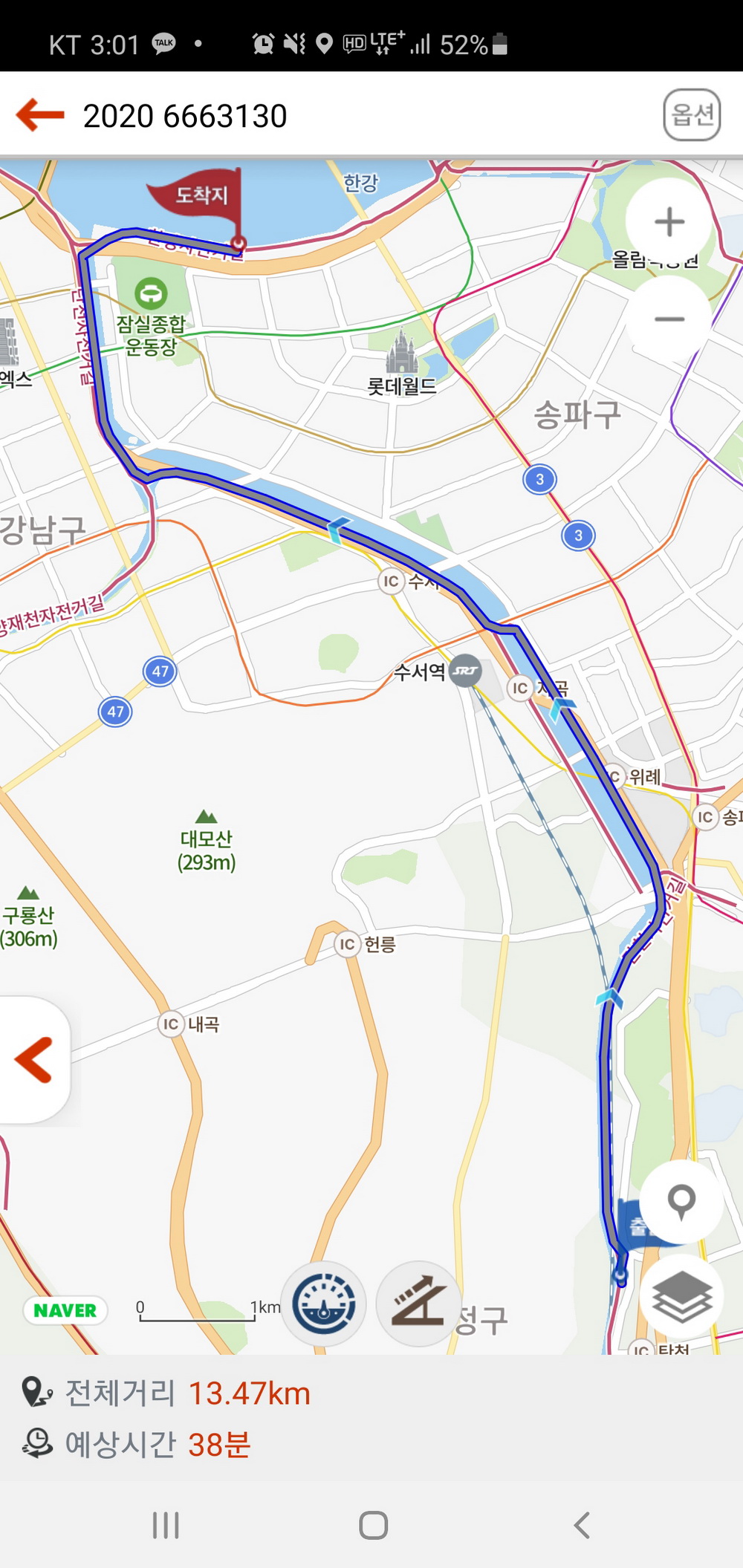Screen dimensions: 743x1568
Task: Zoom in with the plus button
Action: (x=669, y=221)
